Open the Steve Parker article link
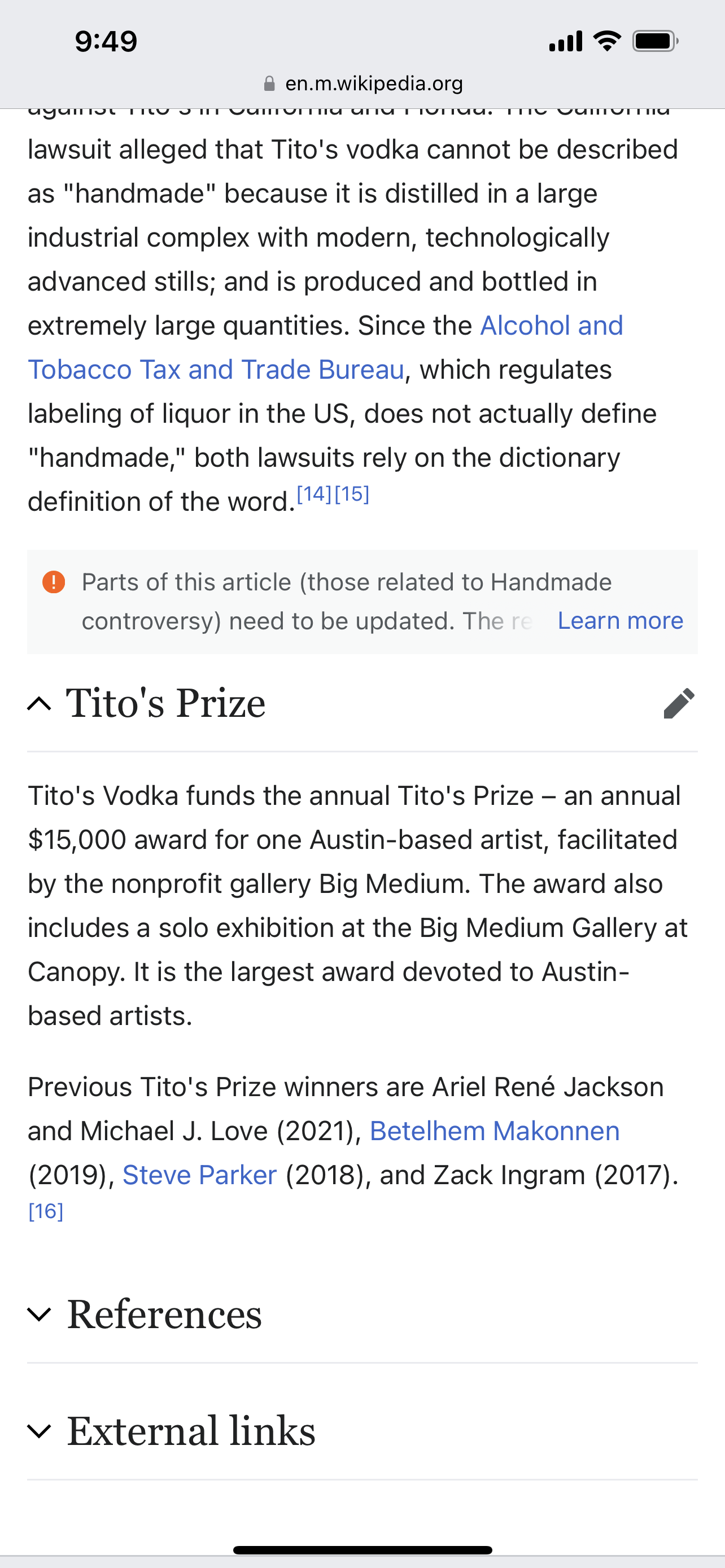Viewport: 725px width, 1568px height. tap(199, 1175)
